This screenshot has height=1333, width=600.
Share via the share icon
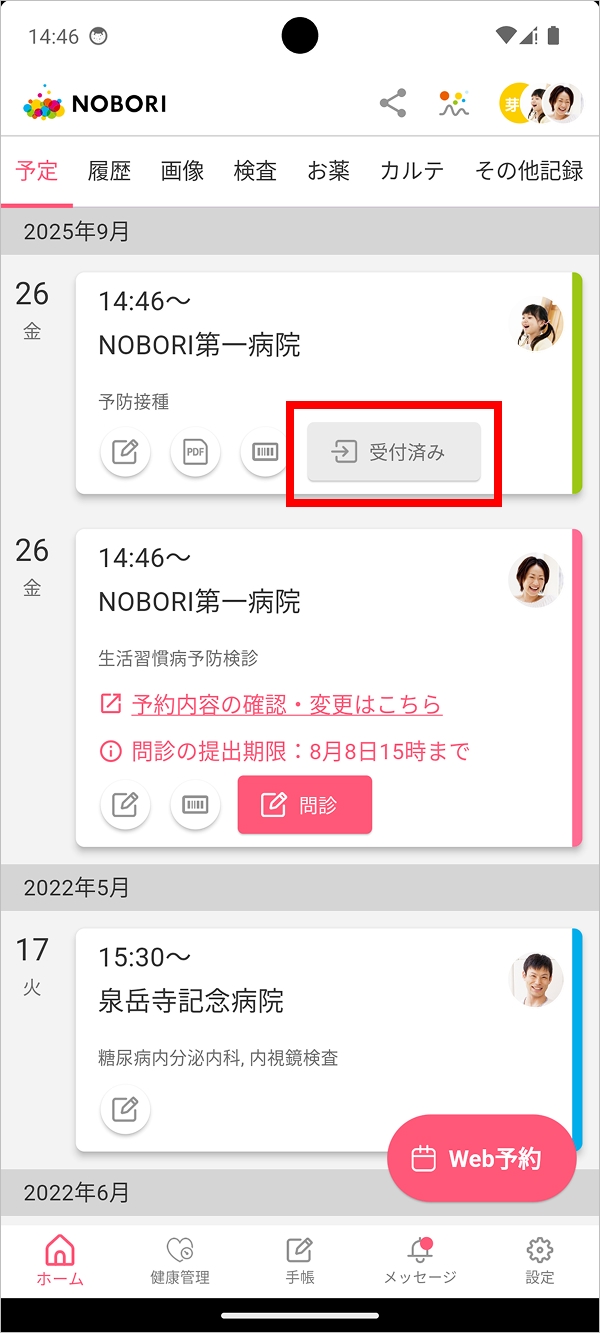[x=393, y=103]
